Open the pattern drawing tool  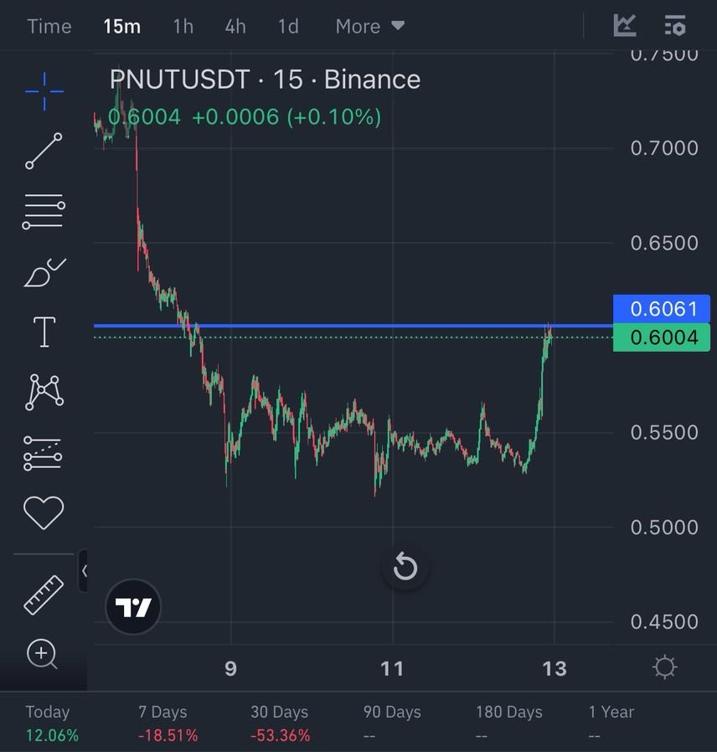(44, 392)
